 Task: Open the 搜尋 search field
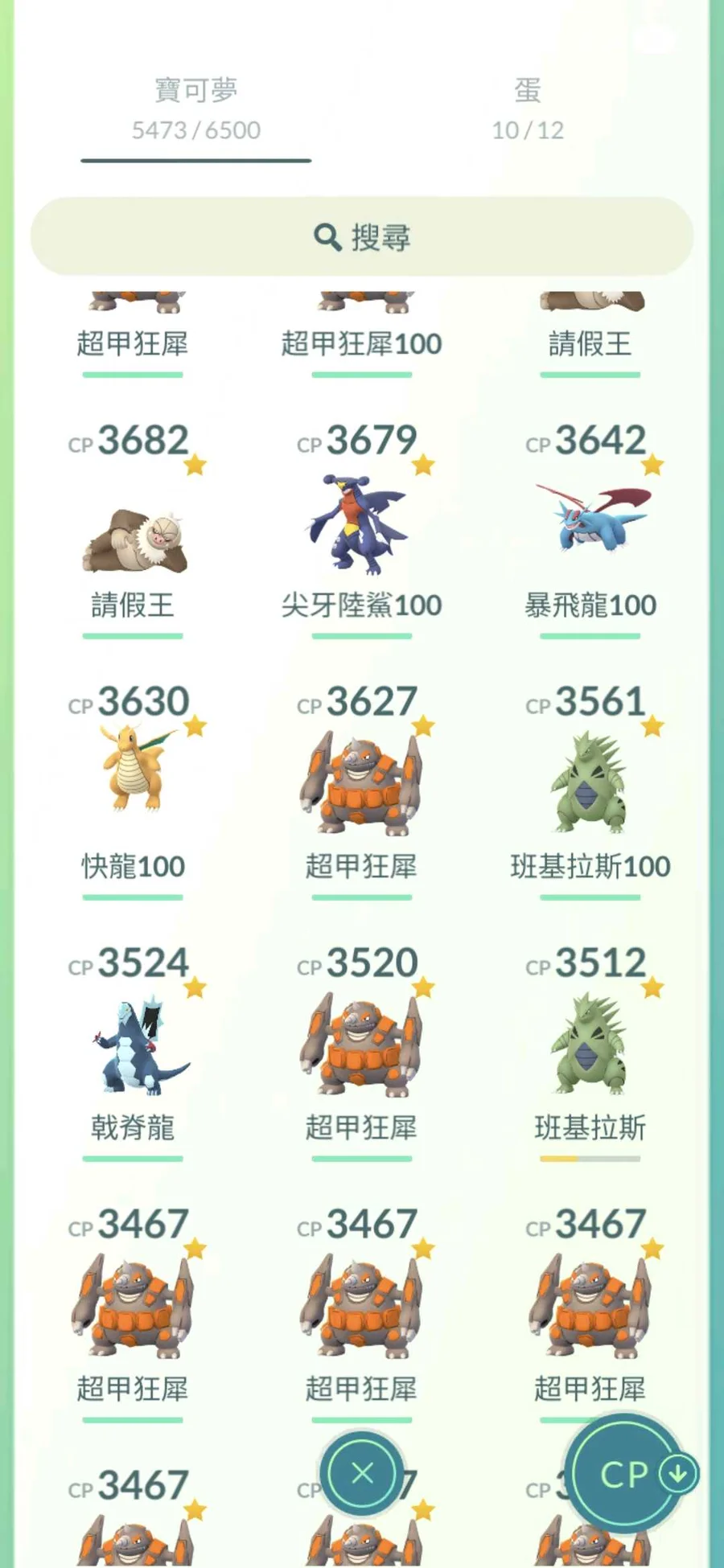coord(362,237)
